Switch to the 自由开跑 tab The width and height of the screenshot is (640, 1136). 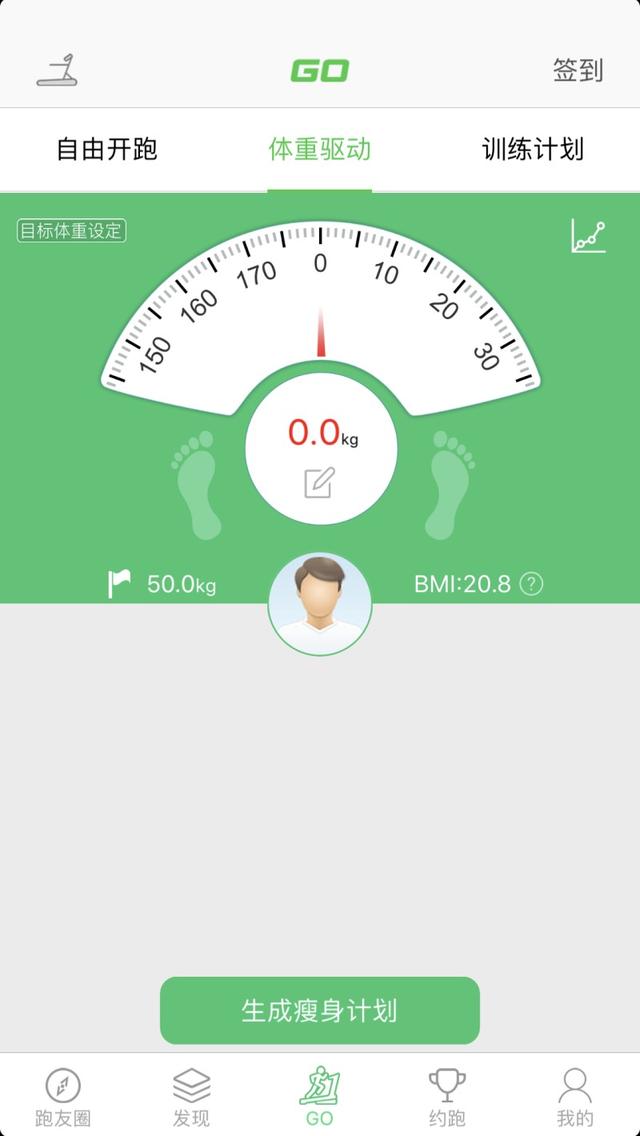coord(107,150)
